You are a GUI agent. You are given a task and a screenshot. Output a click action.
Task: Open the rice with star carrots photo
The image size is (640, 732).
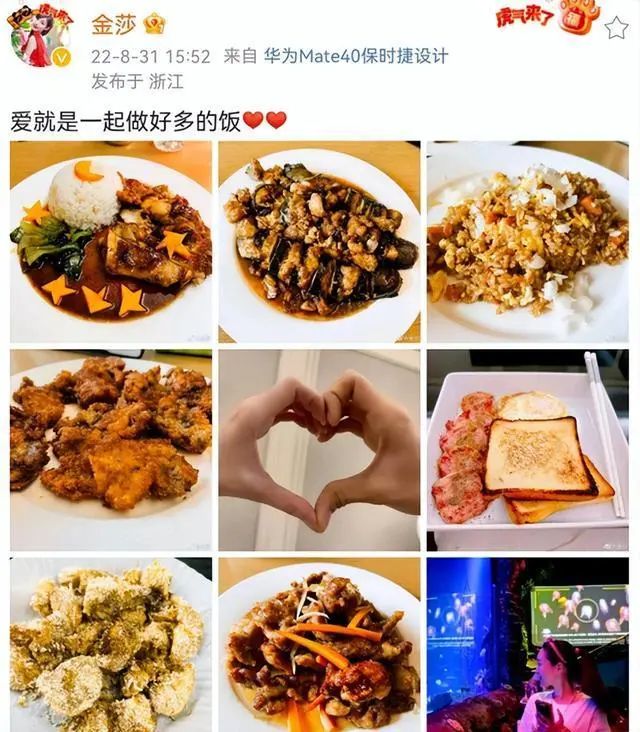pos(111,241)
